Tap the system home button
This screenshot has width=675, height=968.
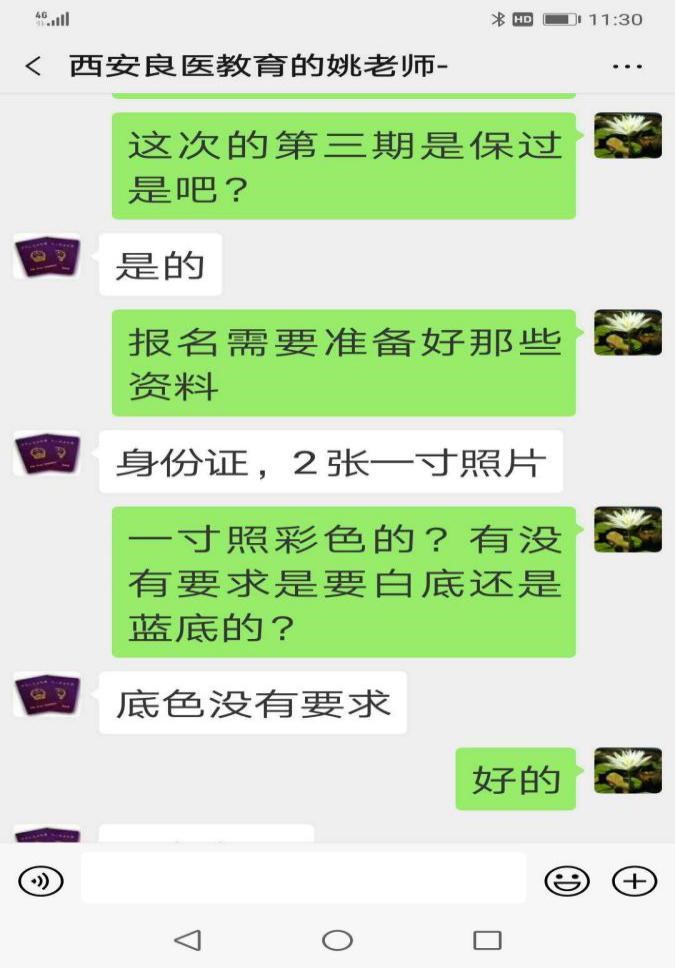[337, 940]
